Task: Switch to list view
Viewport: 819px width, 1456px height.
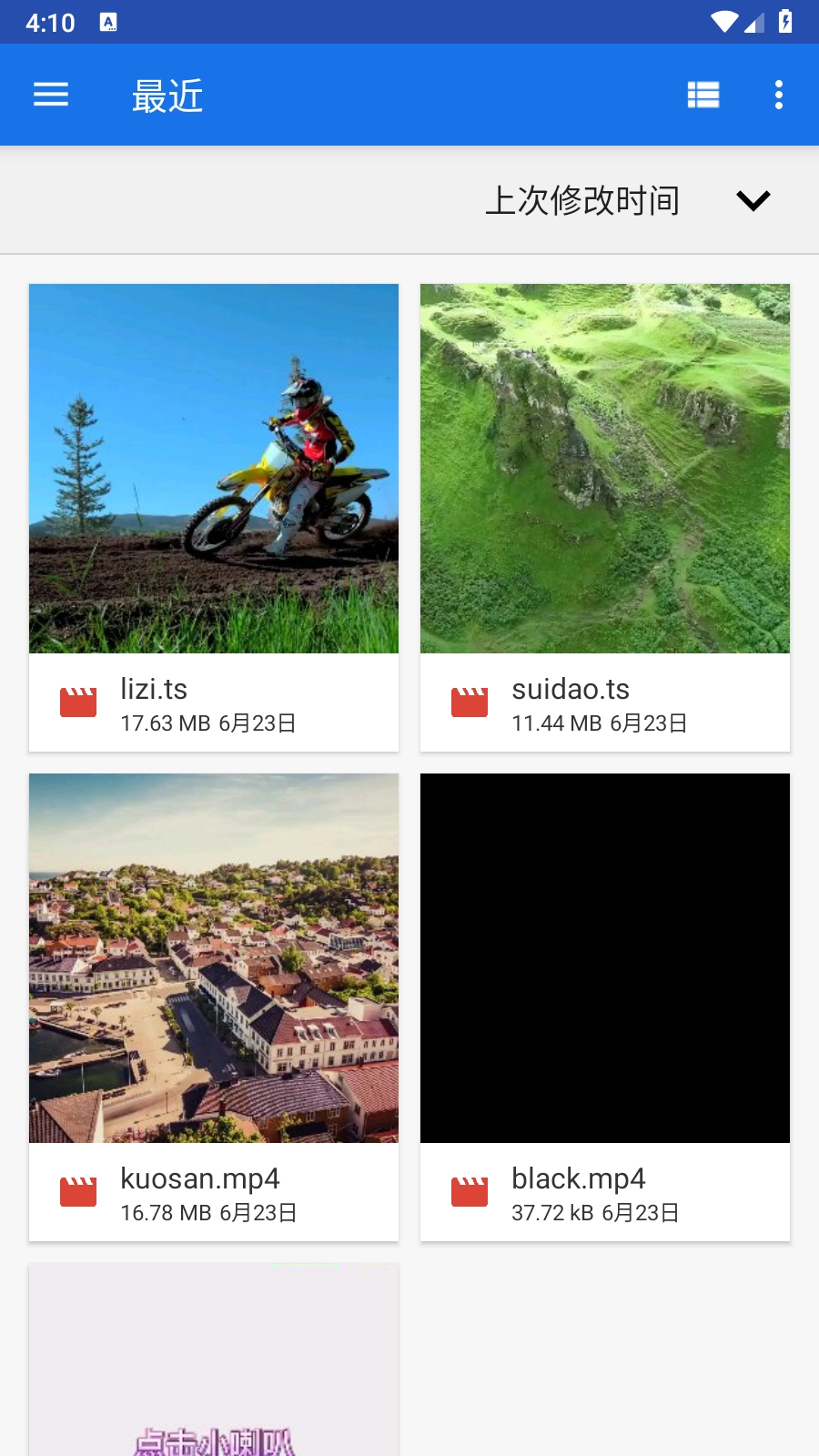Action: pos(703,95)
